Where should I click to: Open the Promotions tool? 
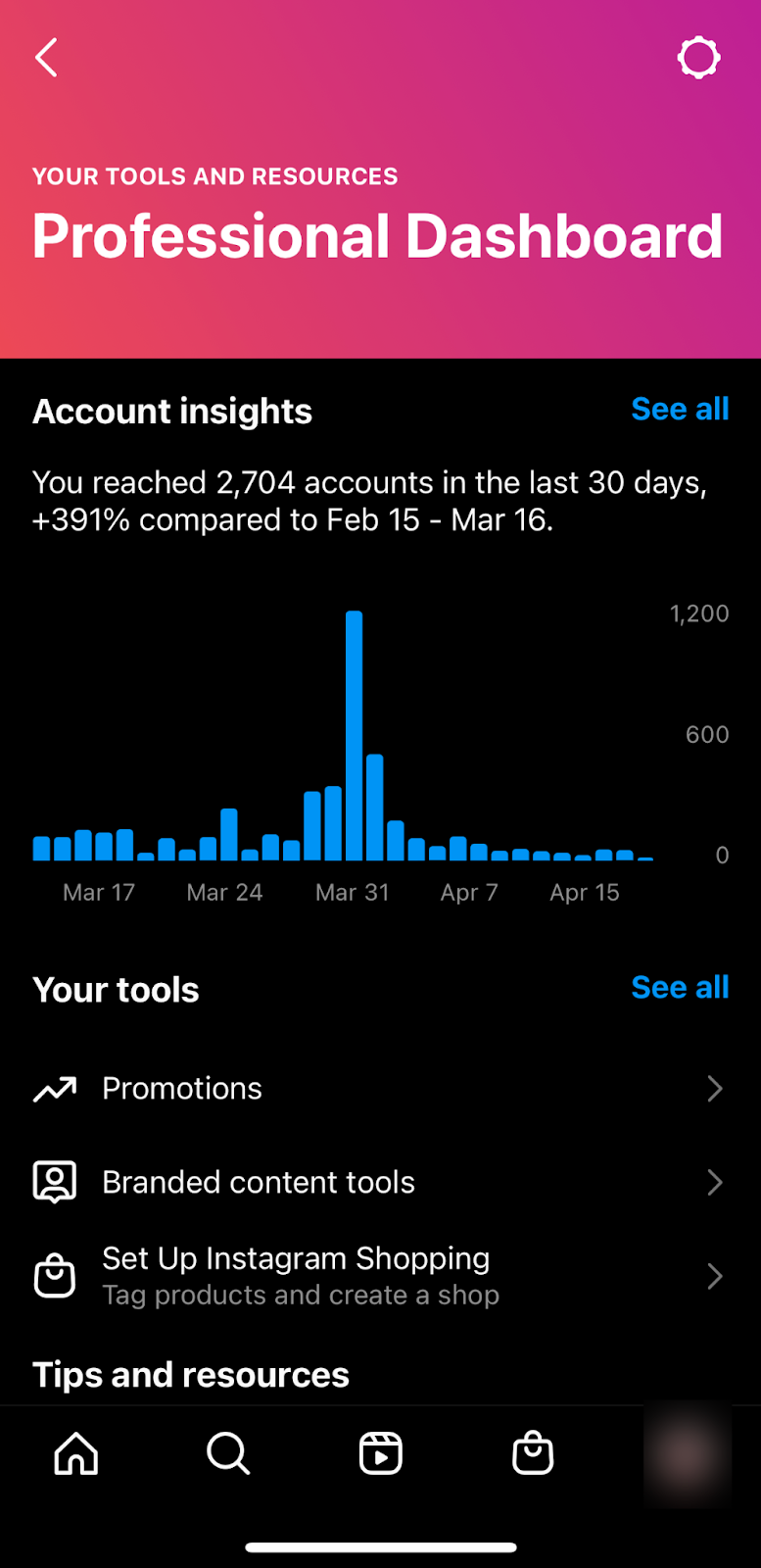point(181,1089)
